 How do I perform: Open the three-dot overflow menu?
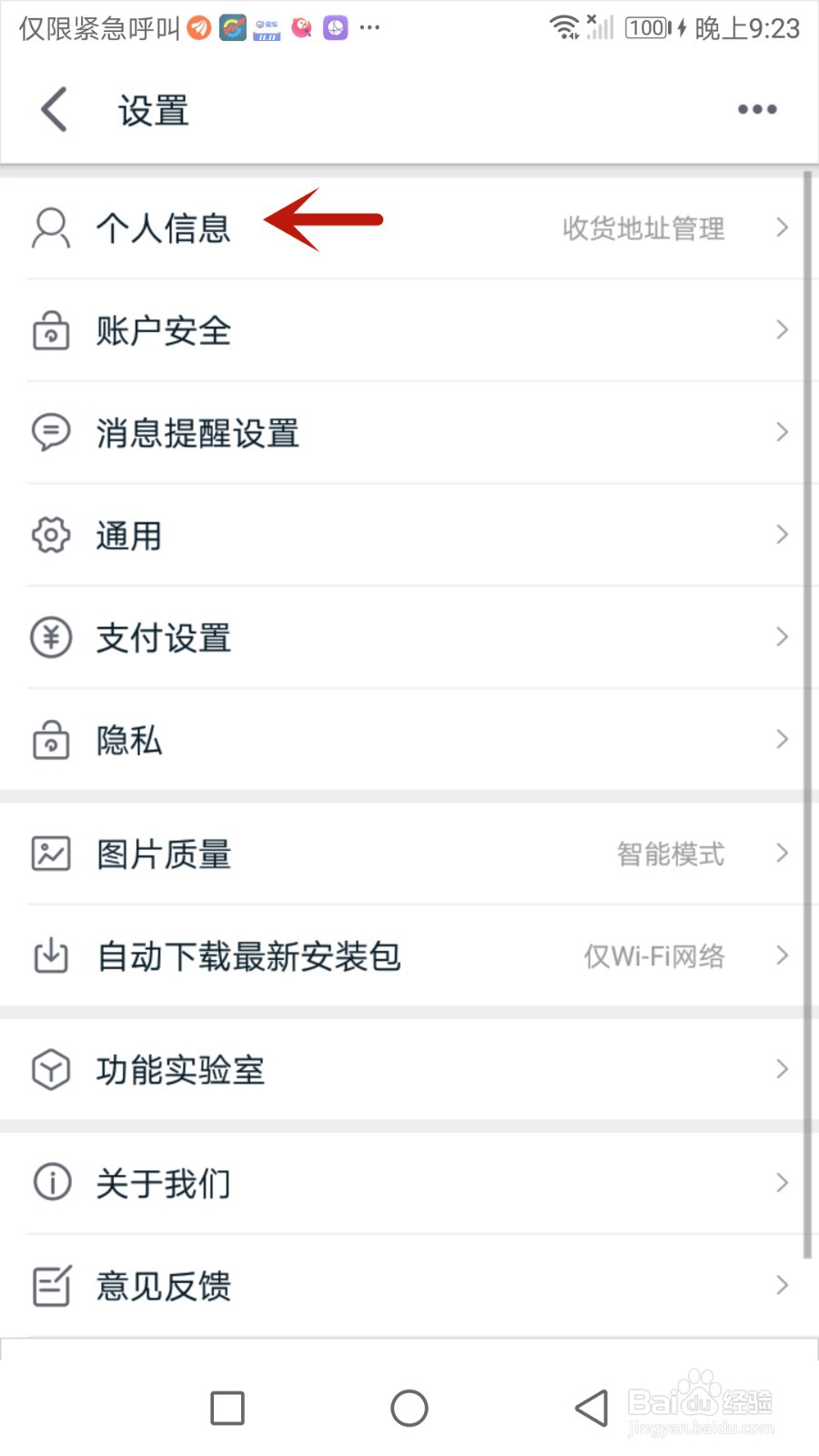point(757,109)
